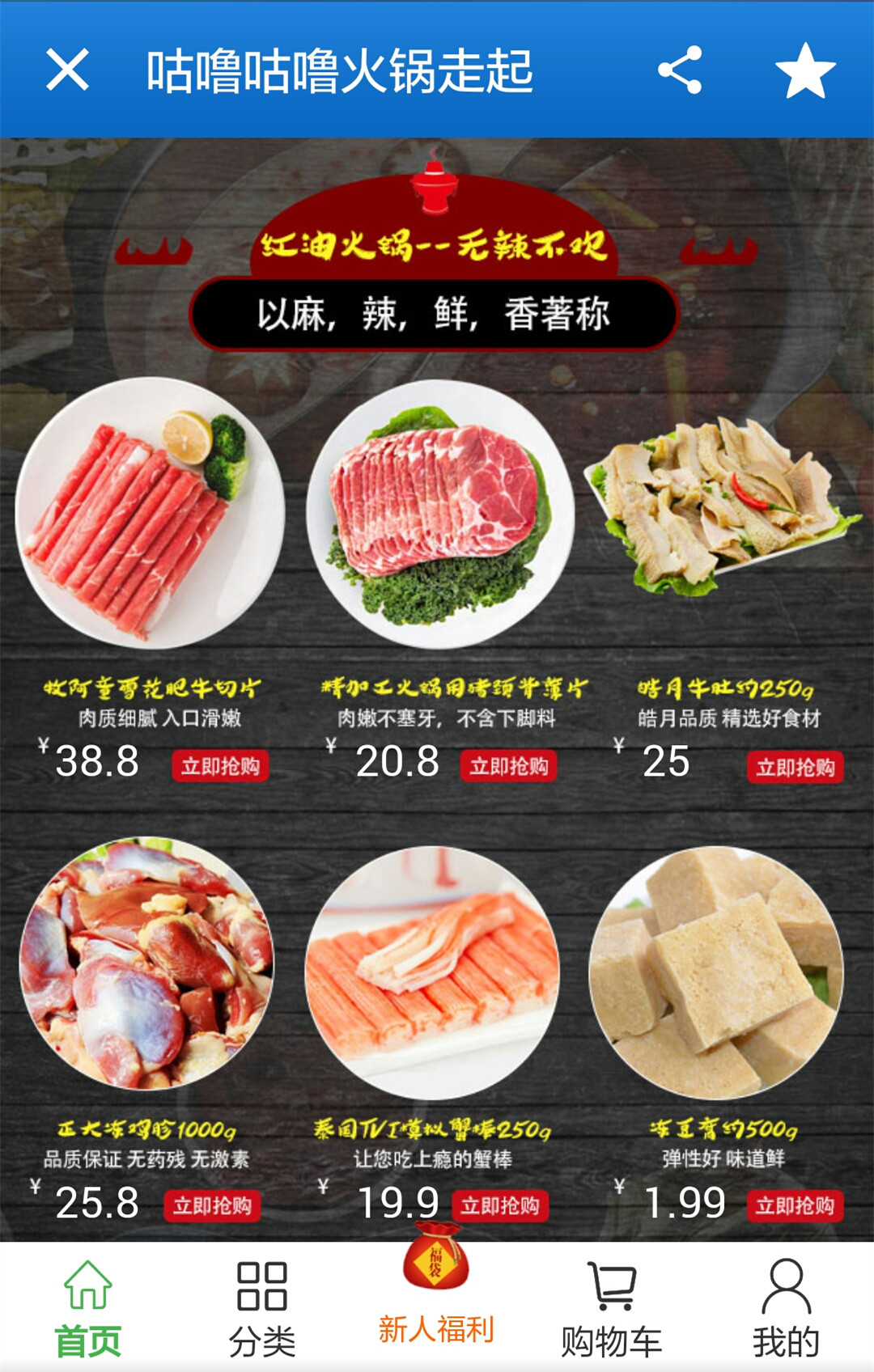The image size is (874, 1372).
Task: View the sliced pork neck product photo
Action: click(x=440, y=514)
